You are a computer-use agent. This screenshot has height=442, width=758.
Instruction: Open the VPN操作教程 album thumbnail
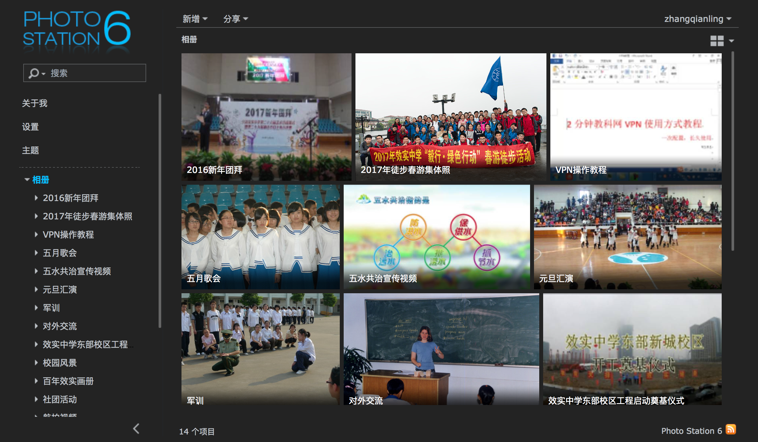[x=635, y=116]
